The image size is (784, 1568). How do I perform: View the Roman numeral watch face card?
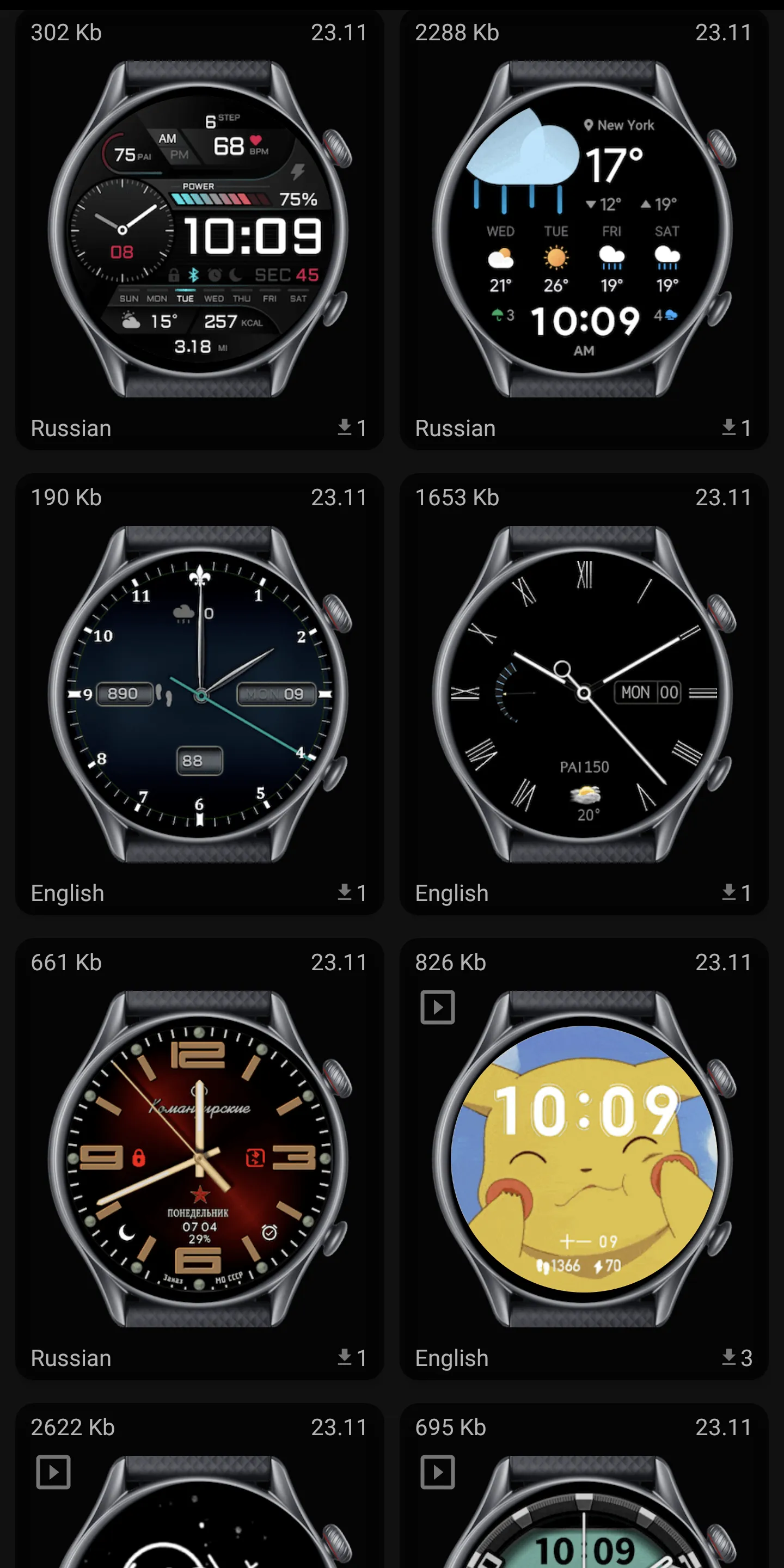583,694
